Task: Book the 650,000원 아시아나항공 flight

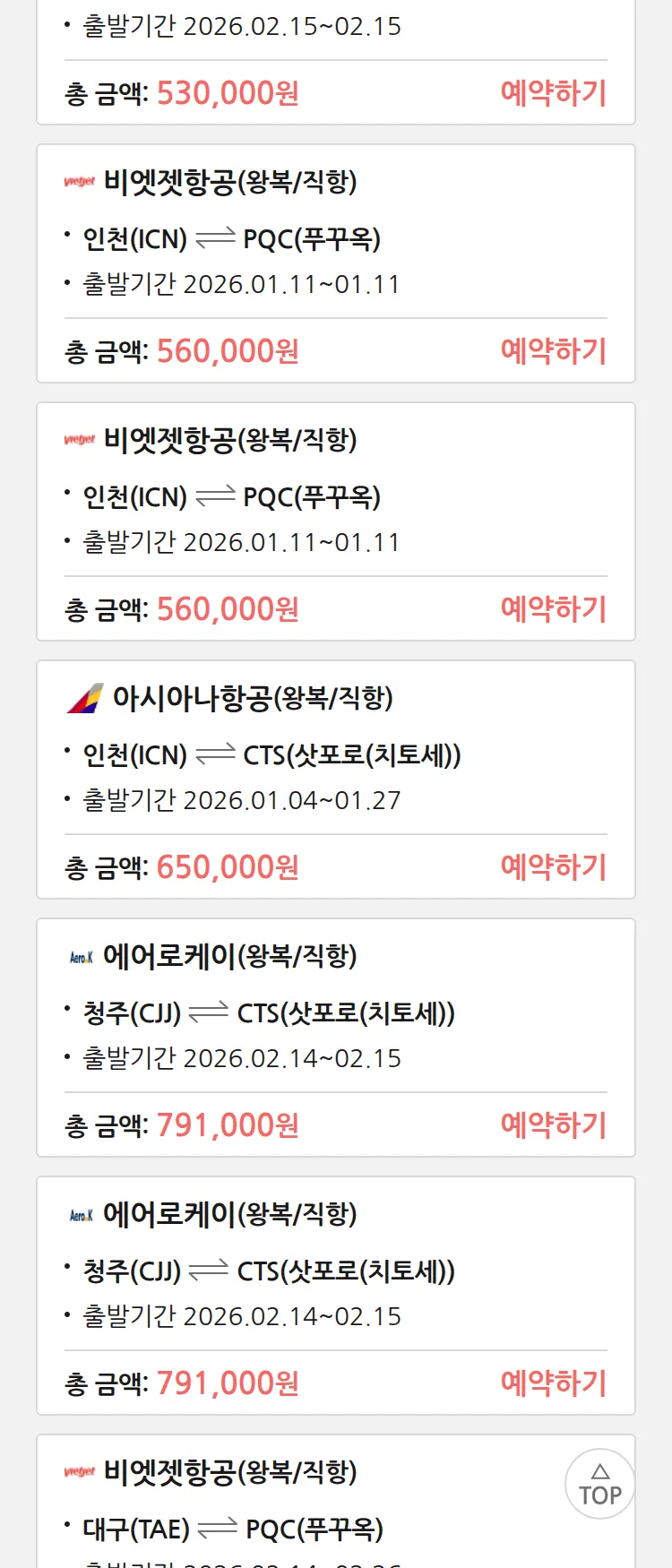Action: pos(553,867)
